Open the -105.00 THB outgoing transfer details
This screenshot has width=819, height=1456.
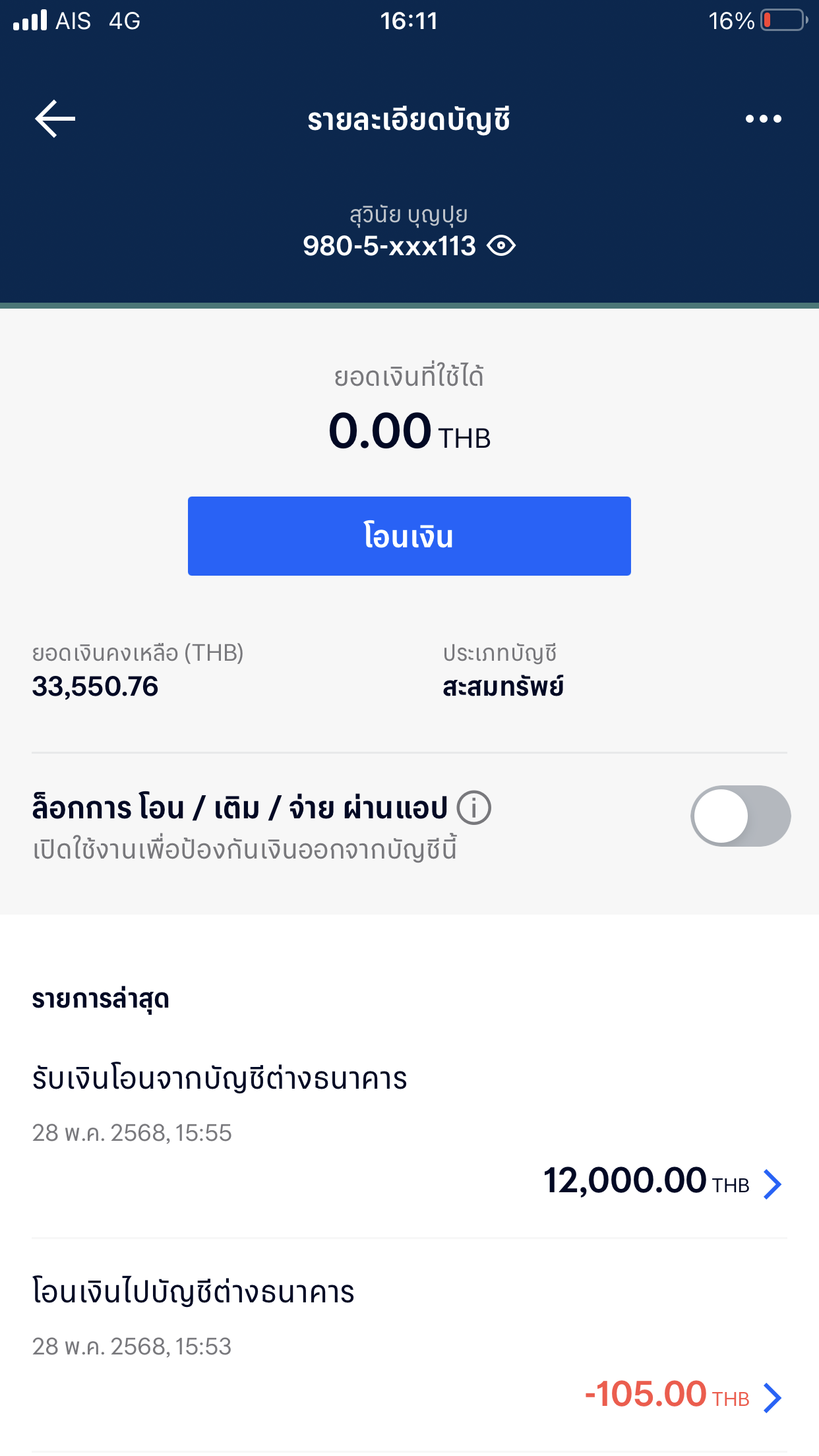[409, 1345]
